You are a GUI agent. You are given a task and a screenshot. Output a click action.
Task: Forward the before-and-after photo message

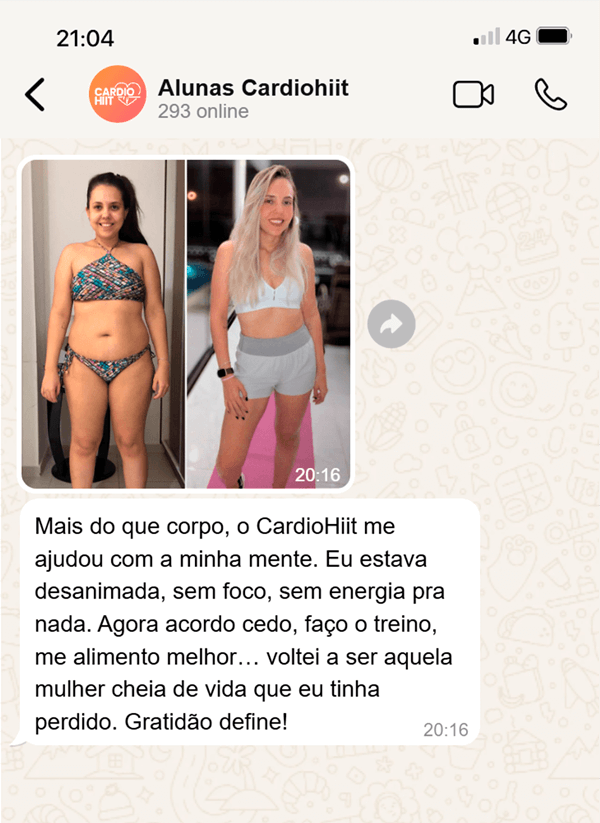pyautogui.click(x=391, y=324)
